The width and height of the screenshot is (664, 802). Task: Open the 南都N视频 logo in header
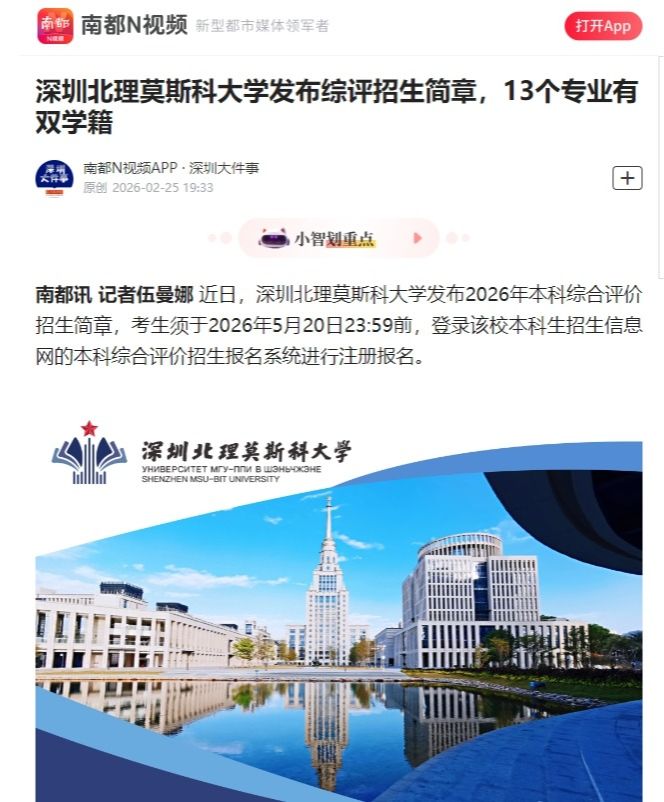click(x=55, y=26)
